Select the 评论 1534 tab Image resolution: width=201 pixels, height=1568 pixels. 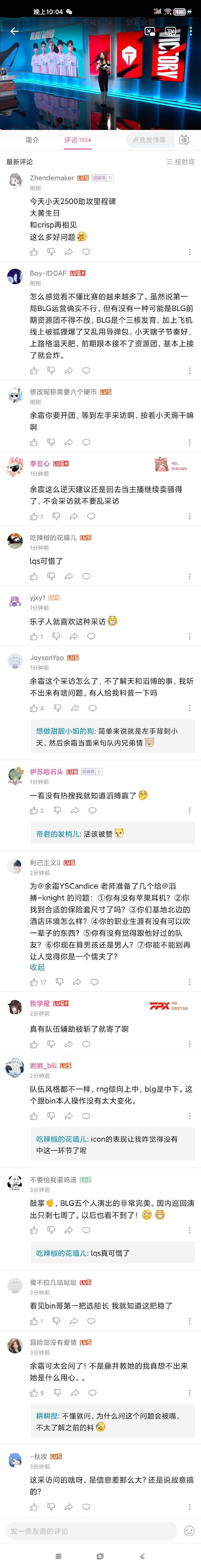click(78, 140)
